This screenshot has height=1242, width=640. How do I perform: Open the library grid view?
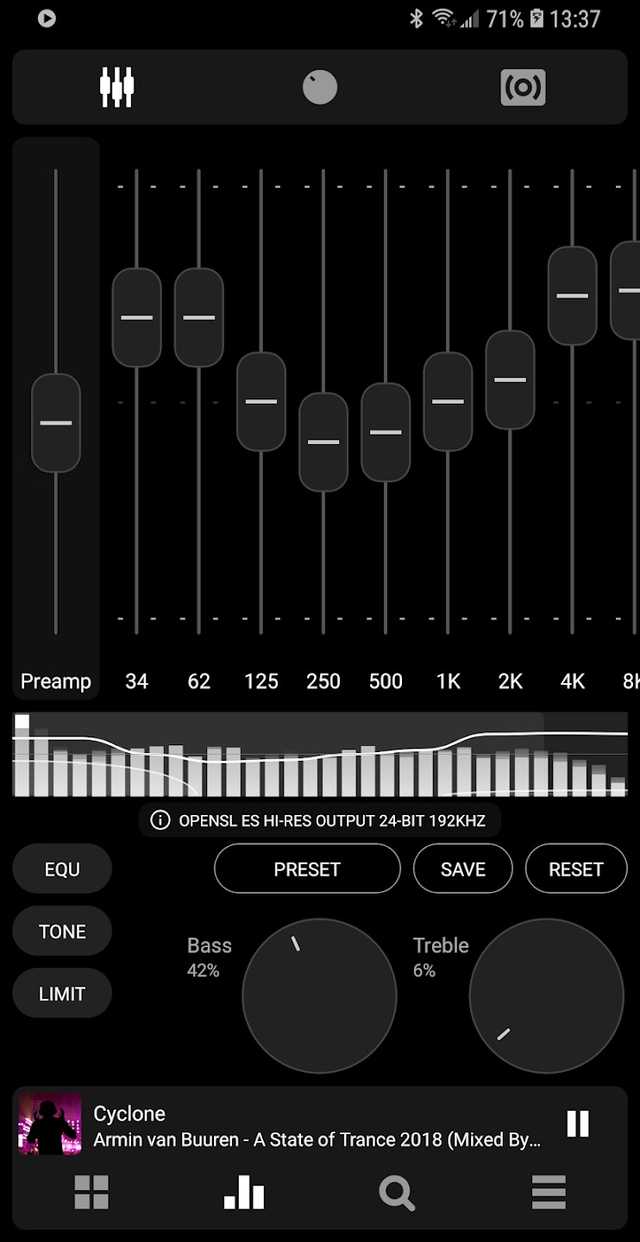91,1192
